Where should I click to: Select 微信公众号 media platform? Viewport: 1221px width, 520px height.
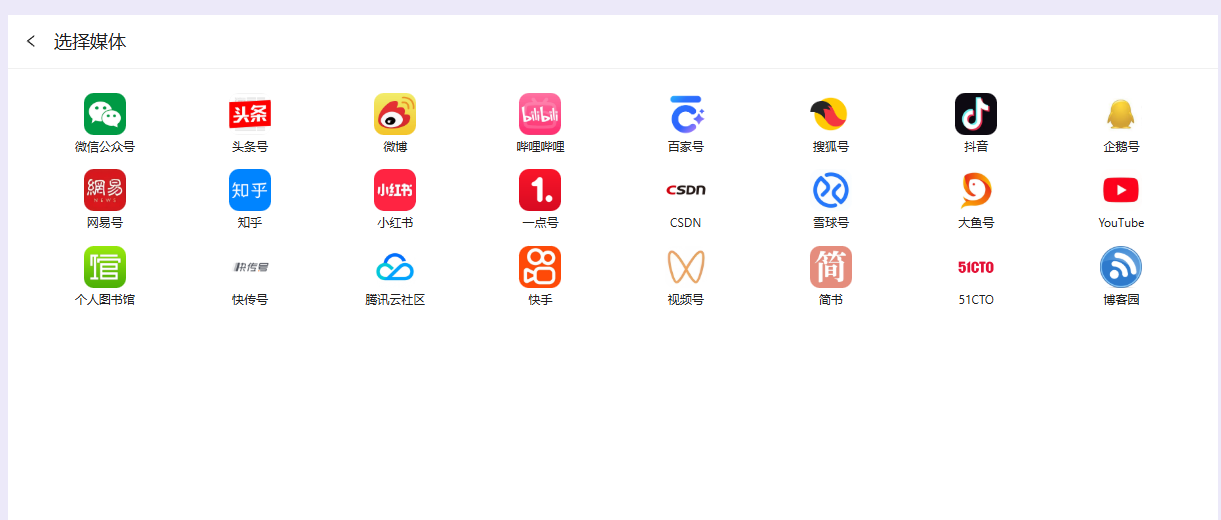click(105, 114)
